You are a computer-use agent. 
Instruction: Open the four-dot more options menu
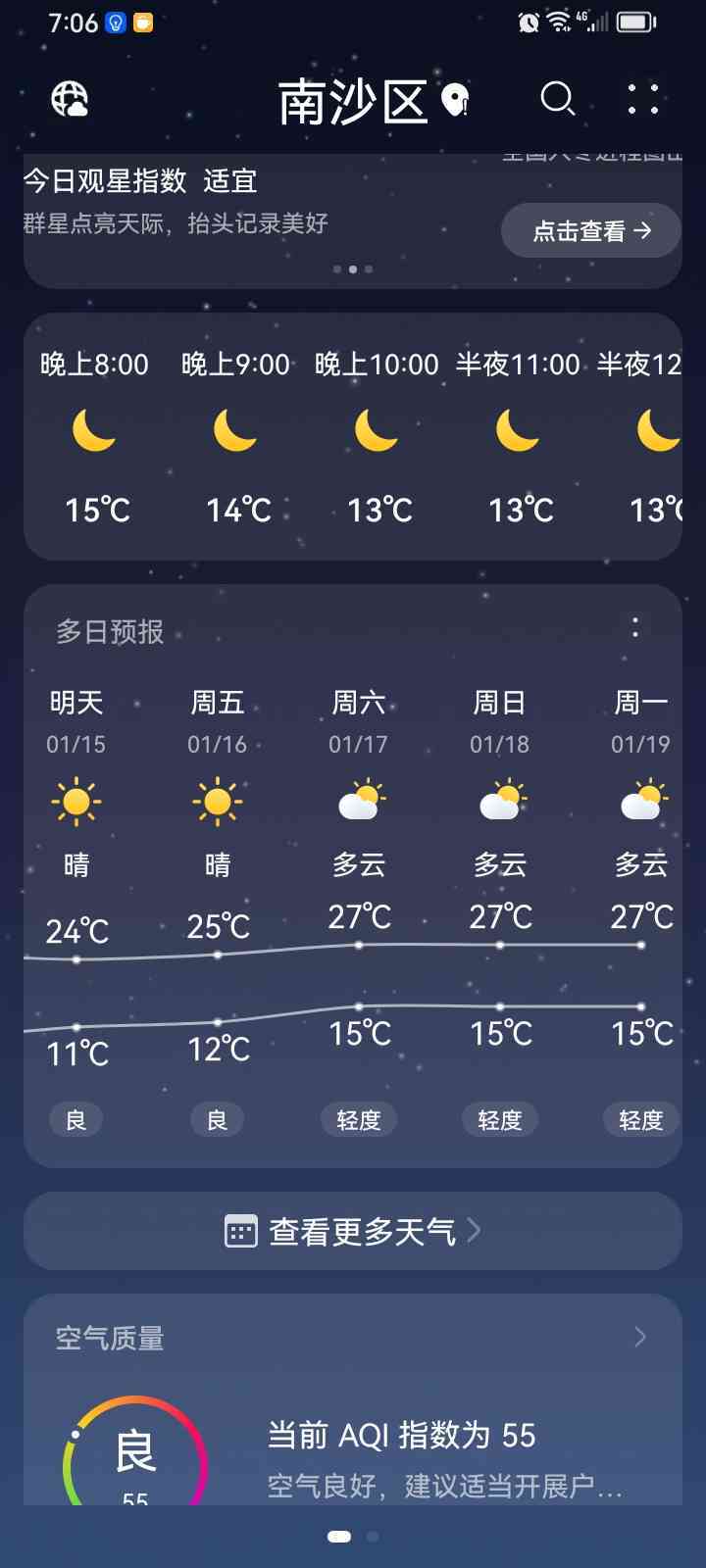(643, 99)
